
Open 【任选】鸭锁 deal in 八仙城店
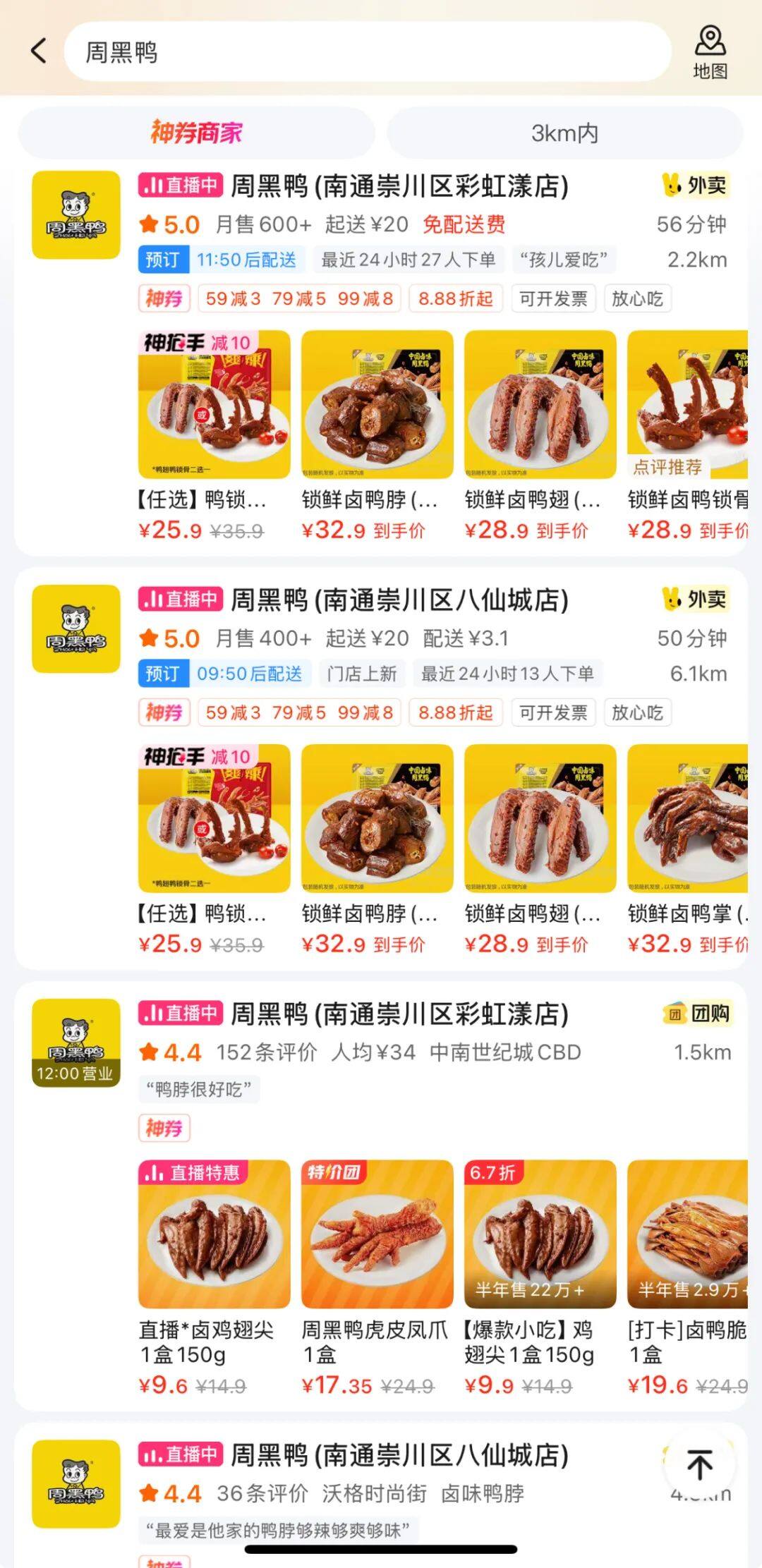pos(214,820)
